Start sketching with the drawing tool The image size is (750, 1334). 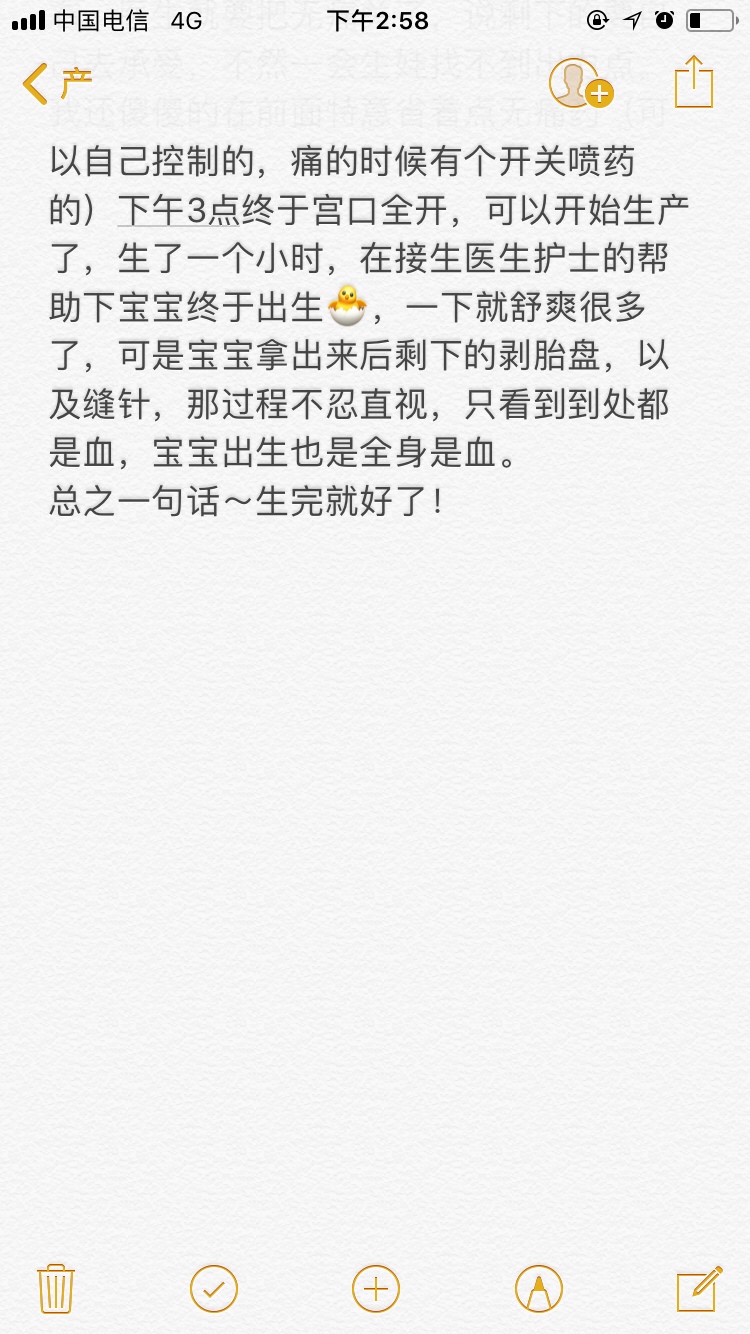click(x=538, y=1288)
